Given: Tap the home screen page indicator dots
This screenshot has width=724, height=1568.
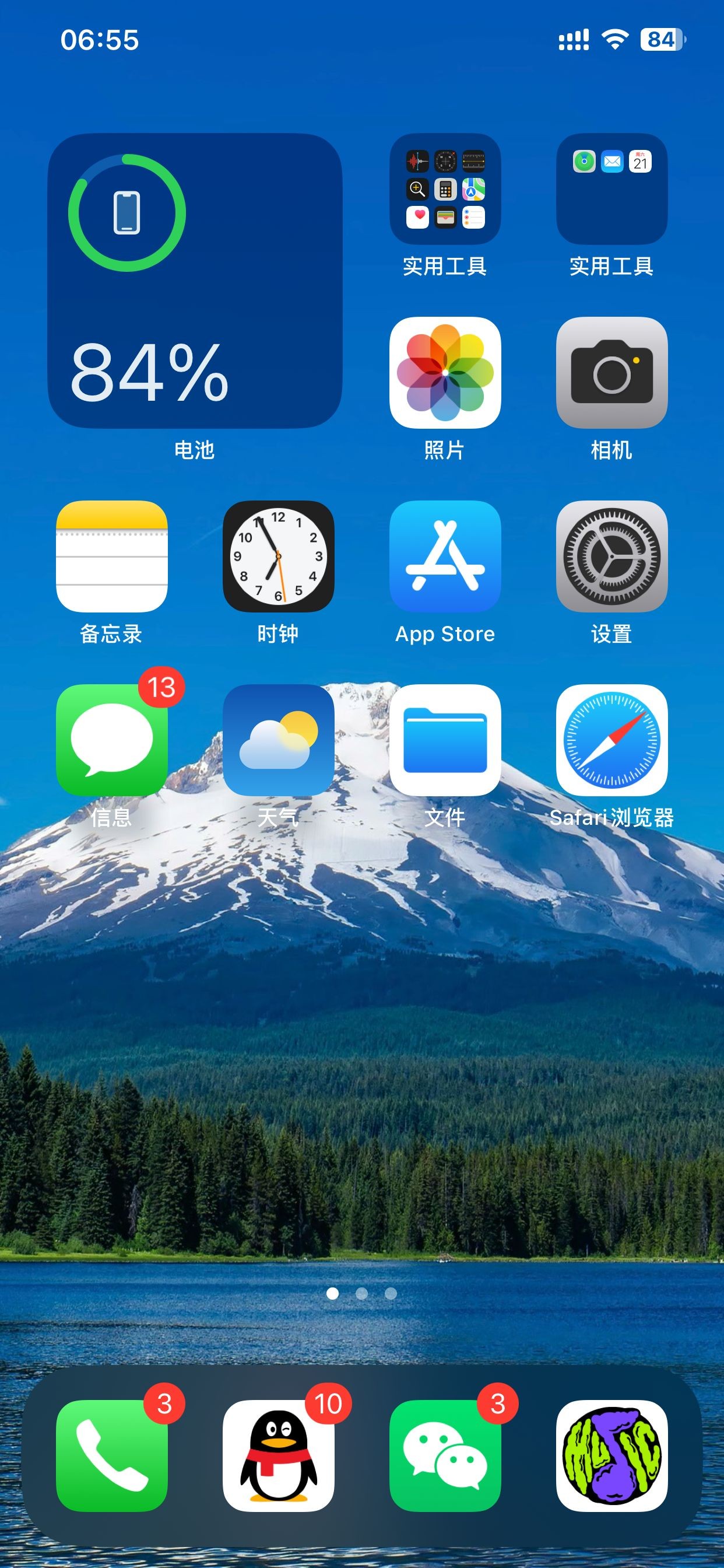Looking at the screenshot, I should pyautogui.click(x=361, y=1293).
